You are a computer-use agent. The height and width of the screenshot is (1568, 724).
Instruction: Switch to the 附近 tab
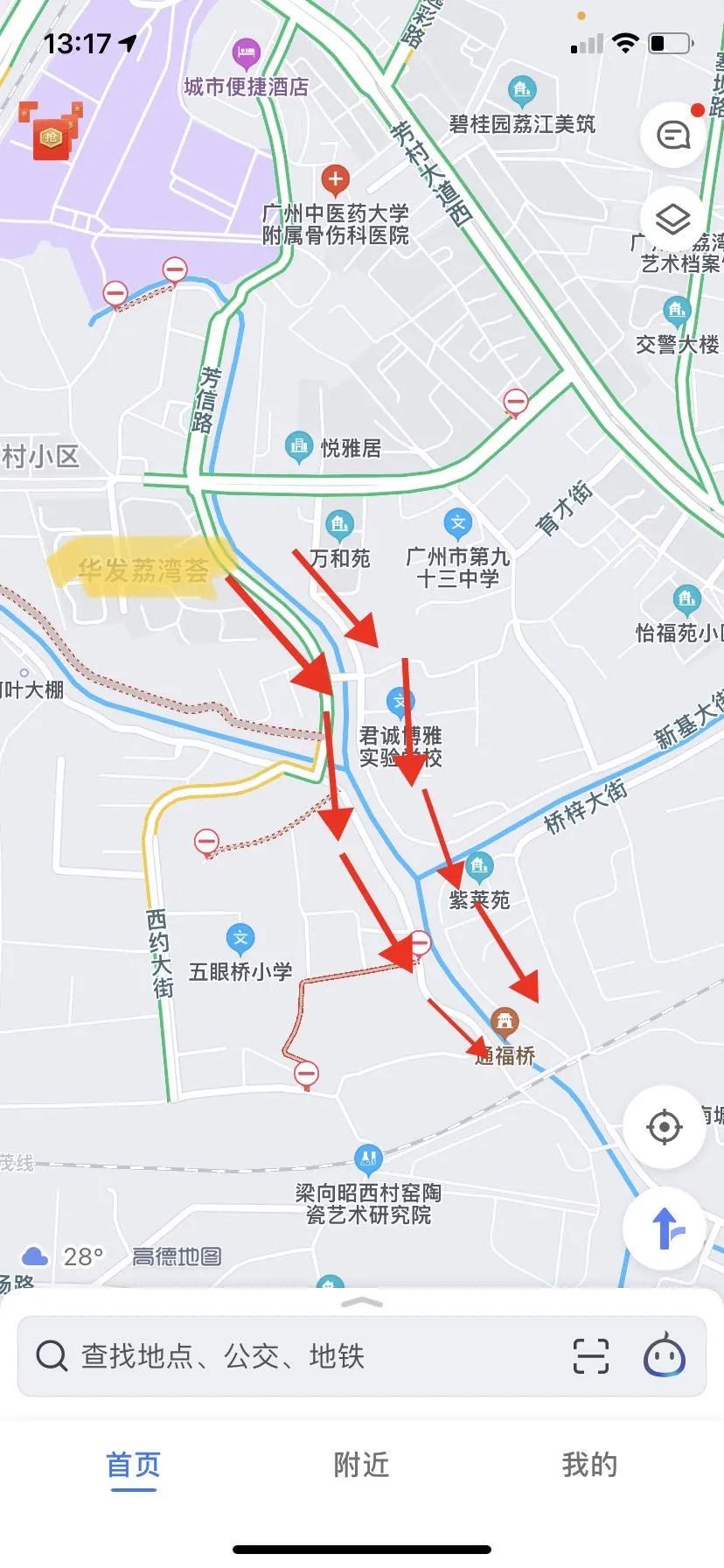[x=361, y=1465]
